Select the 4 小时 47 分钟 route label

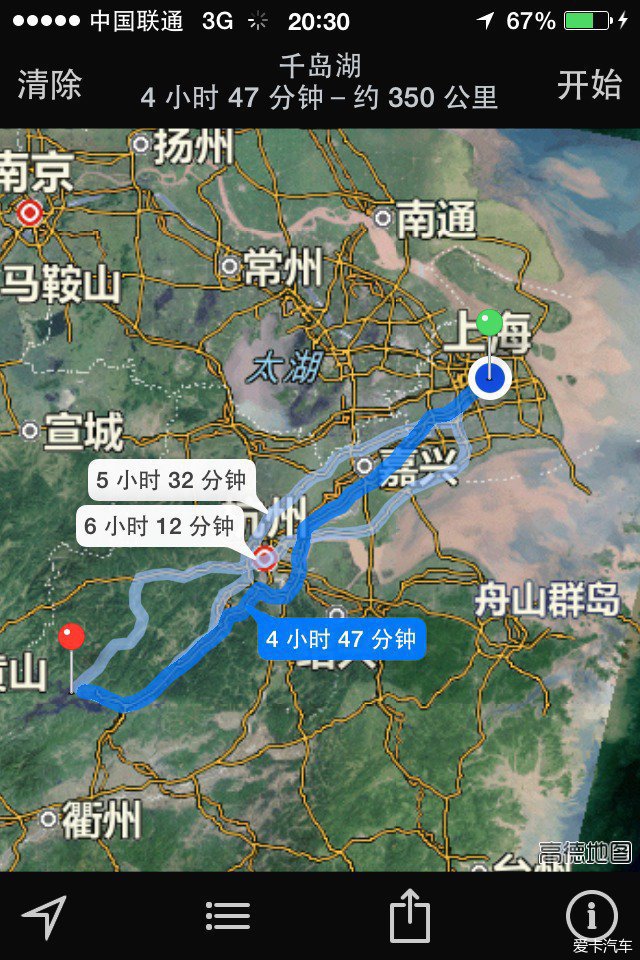(341, 639)
